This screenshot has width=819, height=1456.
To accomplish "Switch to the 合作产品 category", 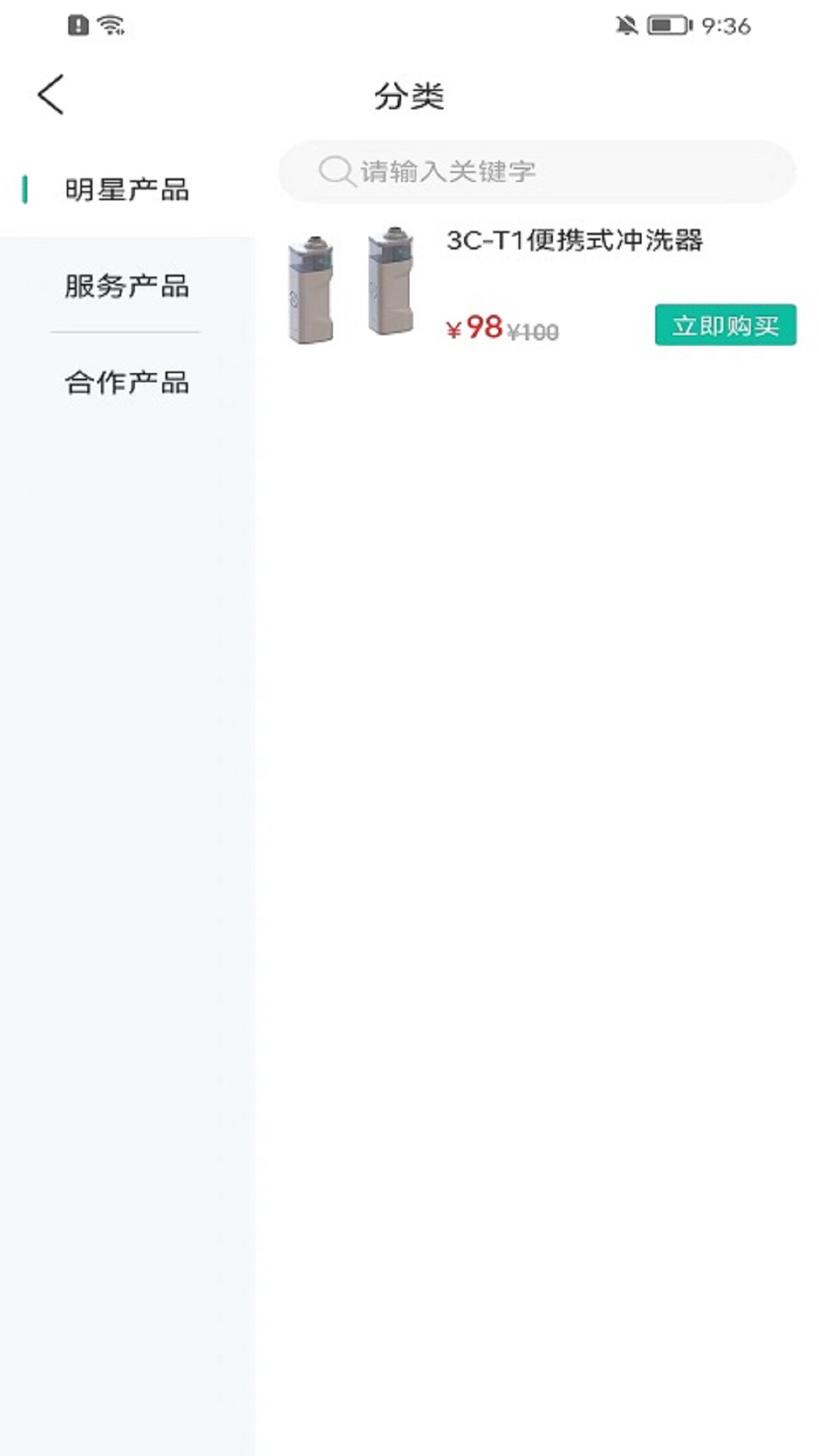I will pos(127,382).
